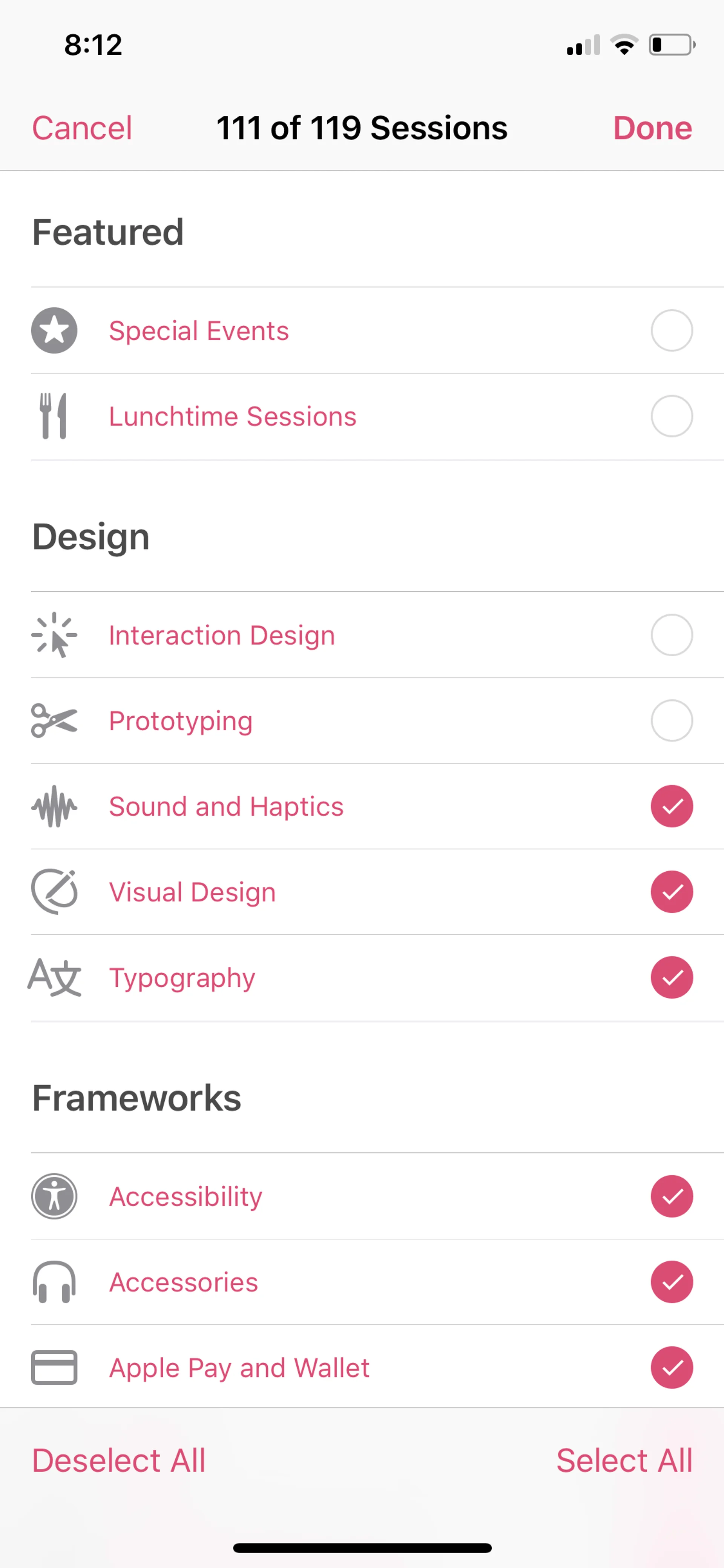The height and width of the screenshot is (1568, 724).
Task: Deselect Apple Pay and Wallet
Action: [x=671, y=1368]
